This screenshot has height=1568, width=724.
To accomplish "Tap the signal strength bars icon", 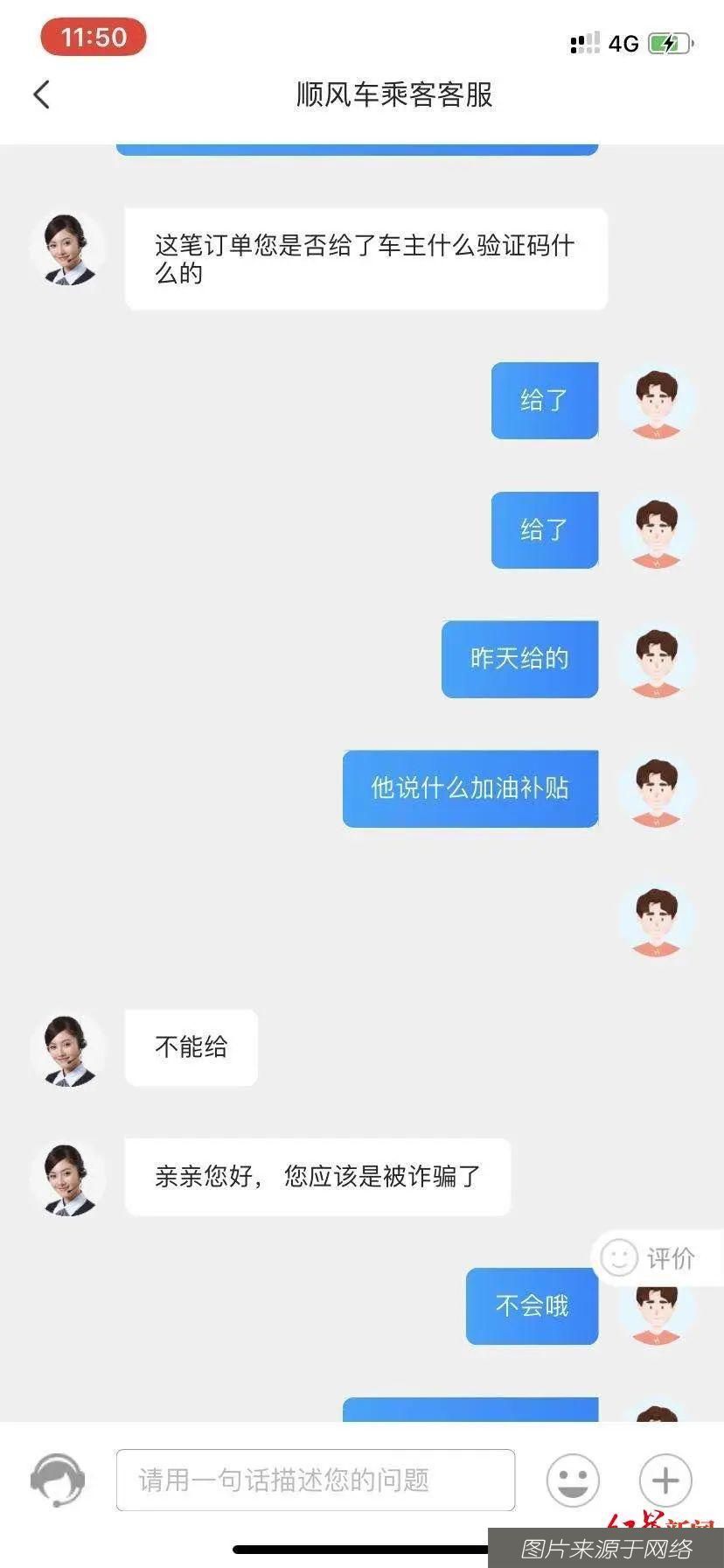I will (583, 42).
